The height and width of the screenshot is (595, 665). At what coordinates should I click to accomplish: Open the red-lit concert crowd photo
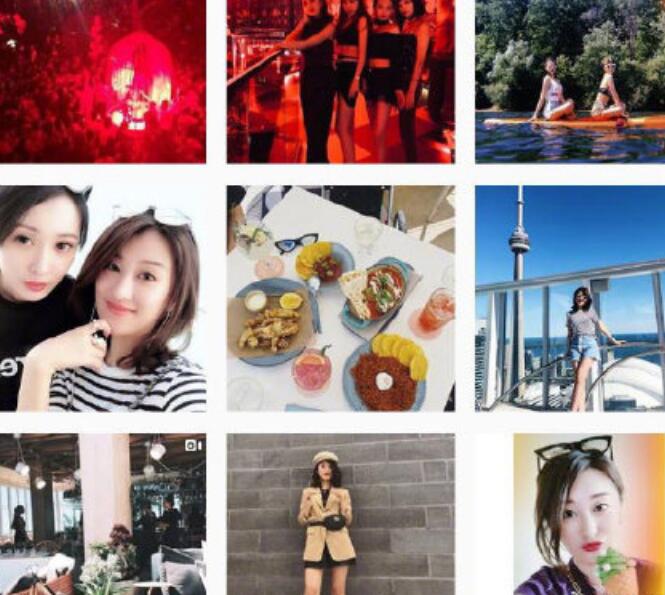(103, 80)
